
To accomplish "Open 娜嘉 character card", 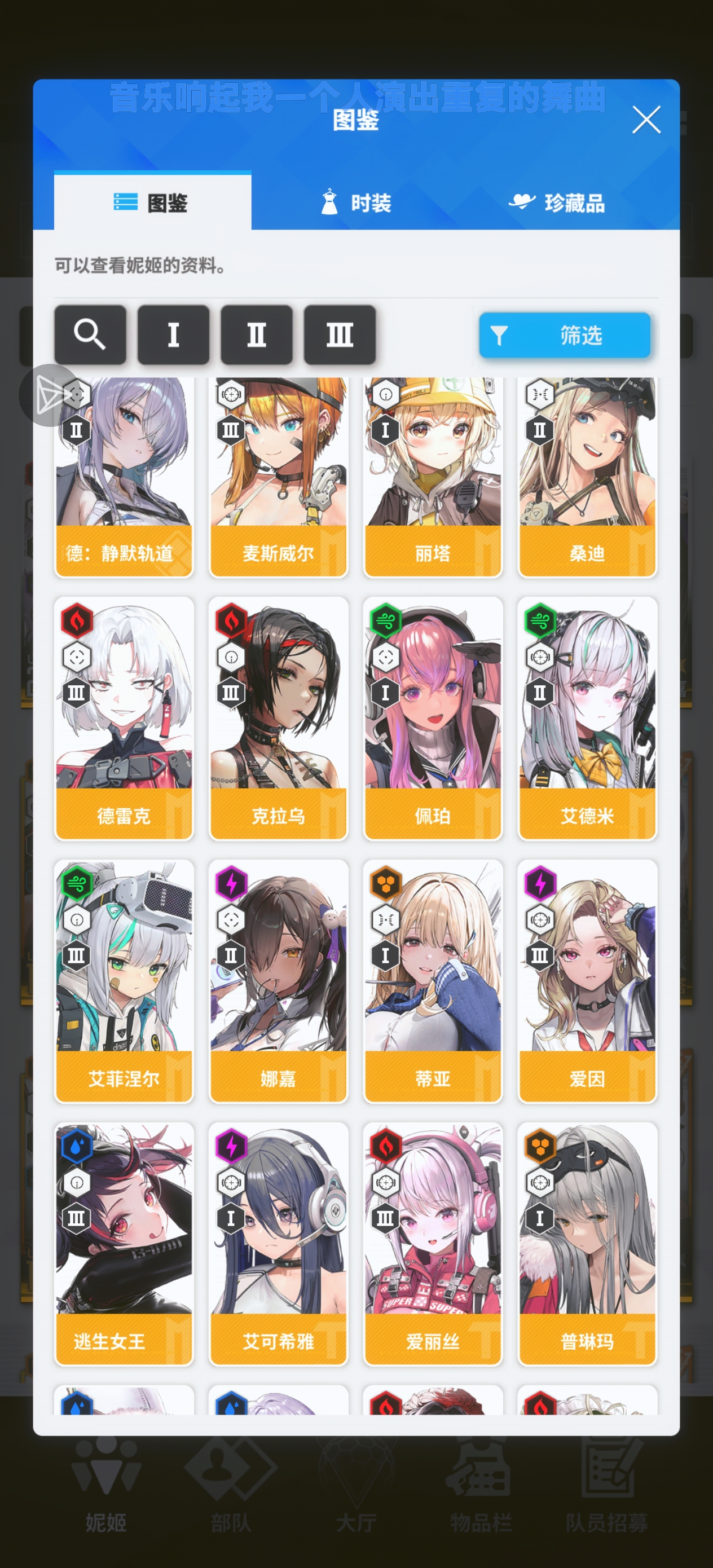I will pos(278,980).
